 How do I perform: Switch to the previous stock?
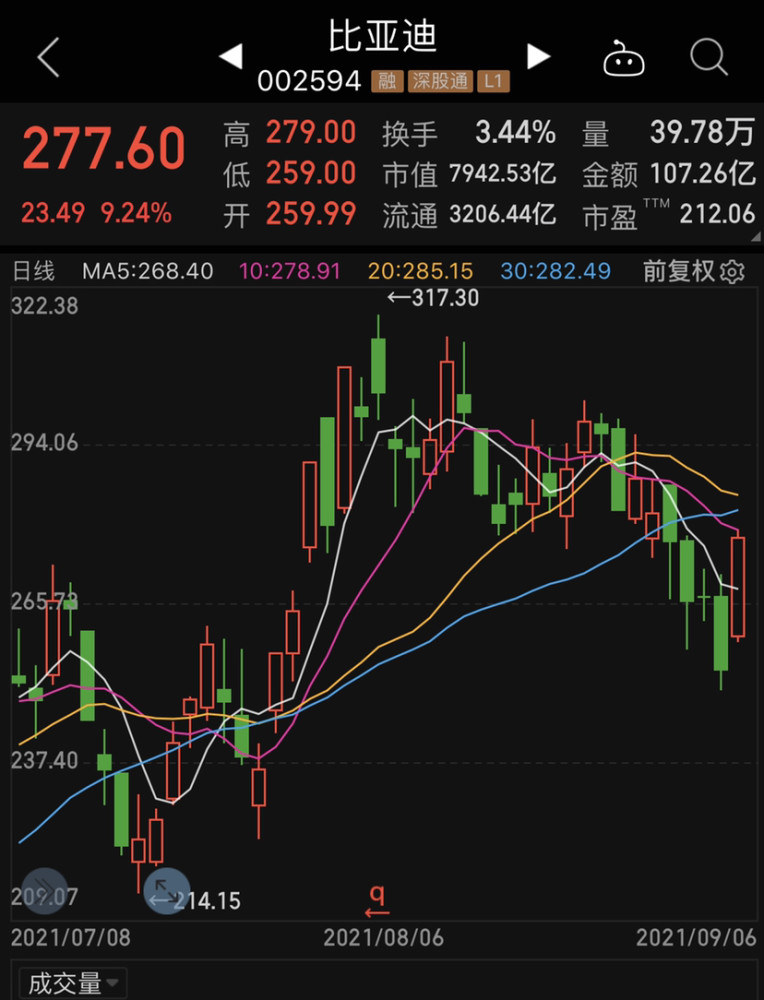pyautogui.click(x=231, y=57)
